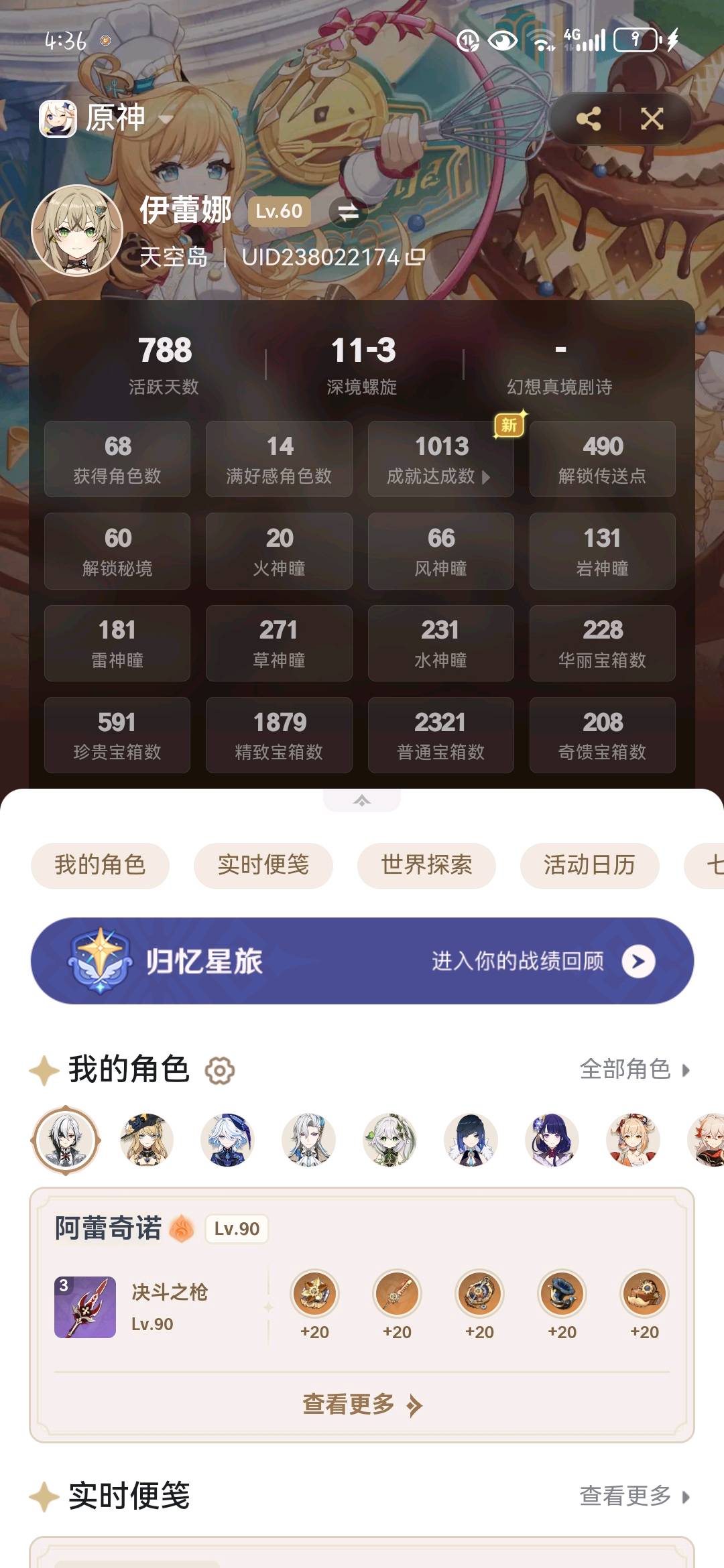Open 决斗之枪 weapon detail
724x1568 pixels.
point(85,1307)
